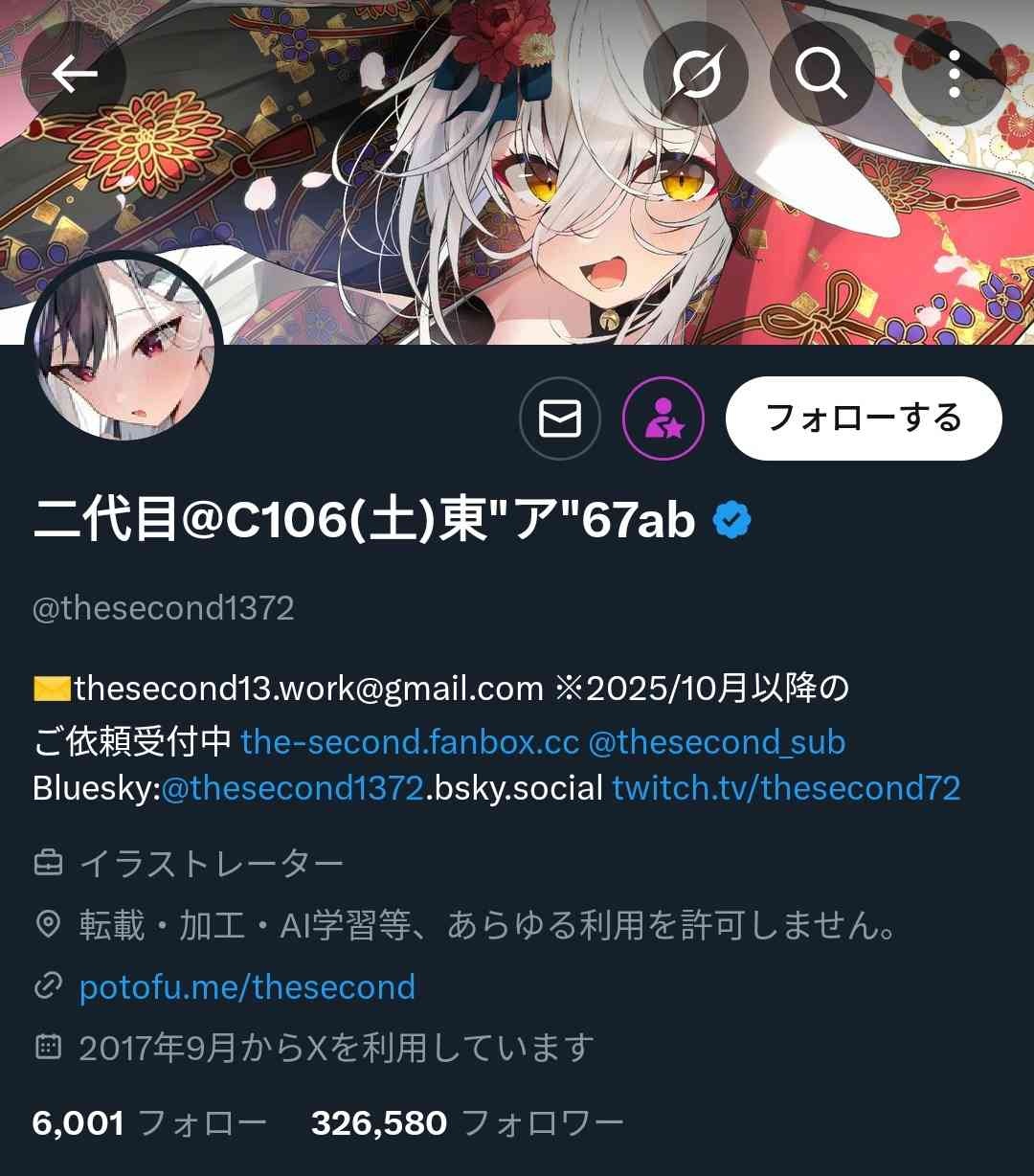Screen dimensions: 1034x1176
Task: Tap the purple subscribe icon
Action: pyautogui.click(x=663, y=419)
